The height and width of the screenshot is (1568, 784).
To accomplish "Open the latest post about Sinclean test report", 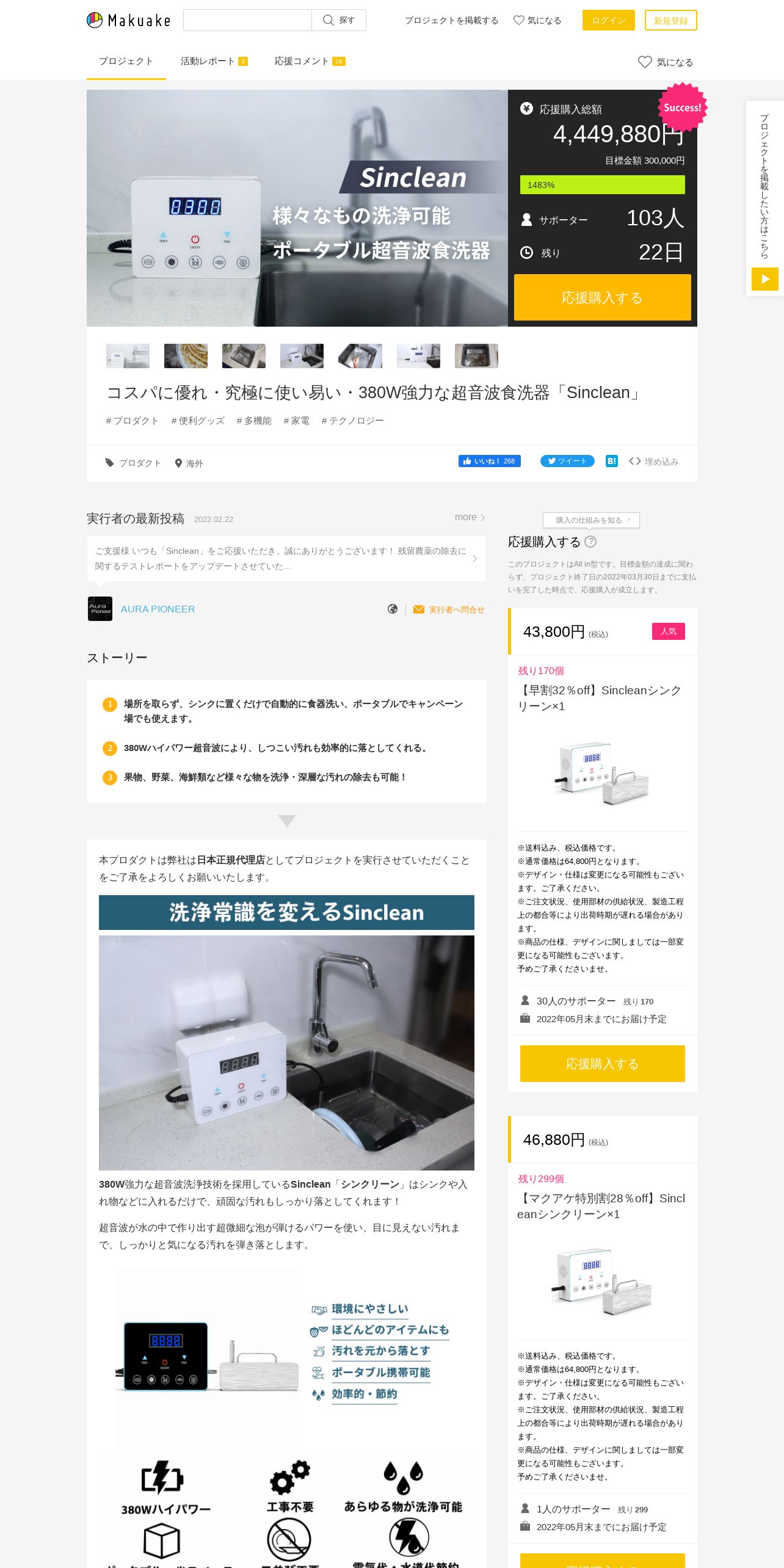I will 286,559.
